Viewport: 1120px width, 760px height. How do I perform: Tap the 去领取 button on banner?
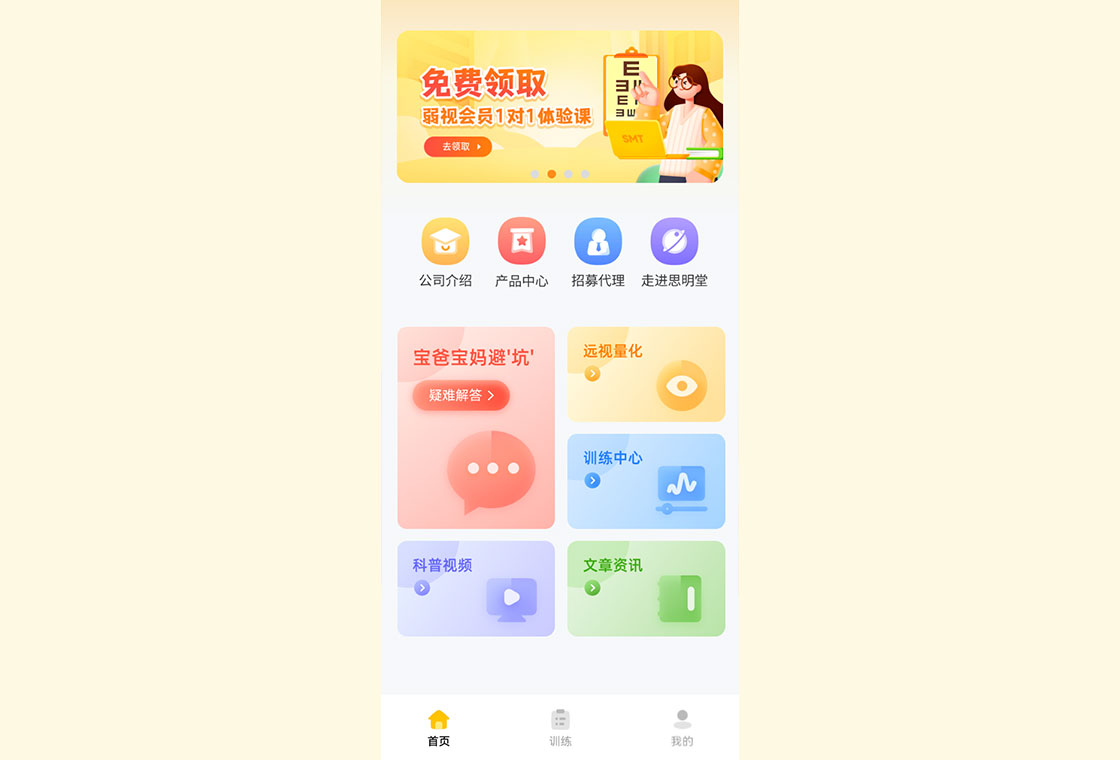pyautogui.click(x=458, y=147)
